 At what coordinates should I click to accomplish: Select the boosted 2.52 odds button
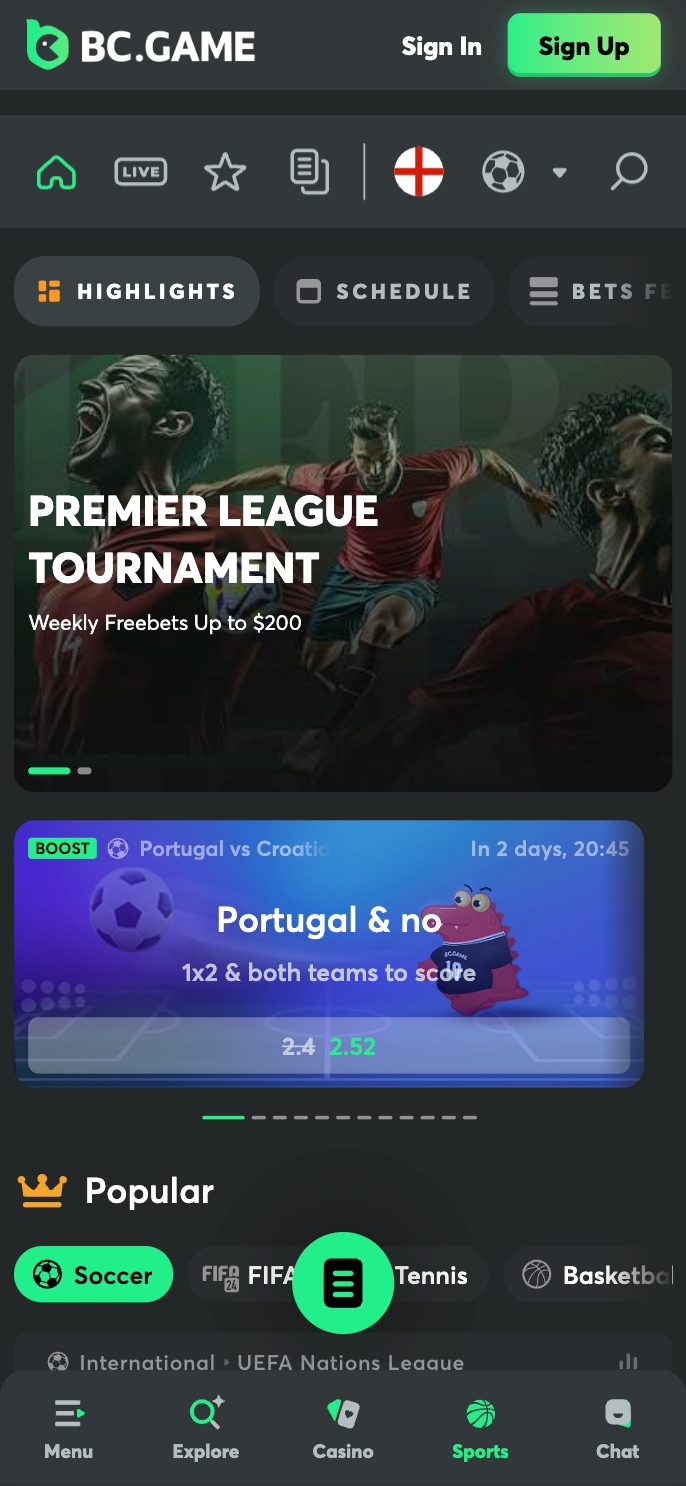click(329, 1046)
